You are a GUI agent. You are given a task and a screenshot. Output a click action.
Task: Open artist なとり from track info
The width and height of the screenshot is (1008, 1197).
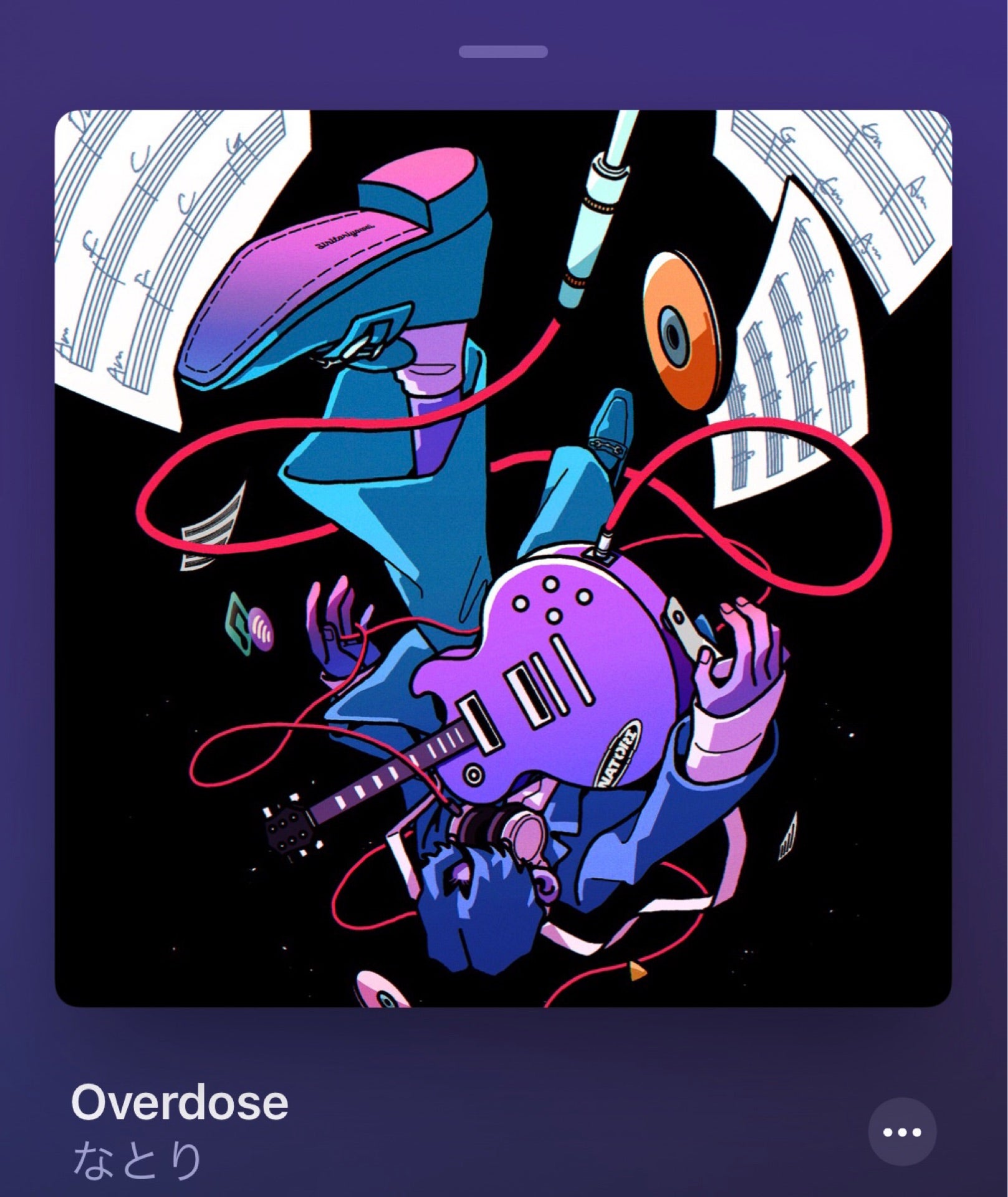coord(138,1161)
